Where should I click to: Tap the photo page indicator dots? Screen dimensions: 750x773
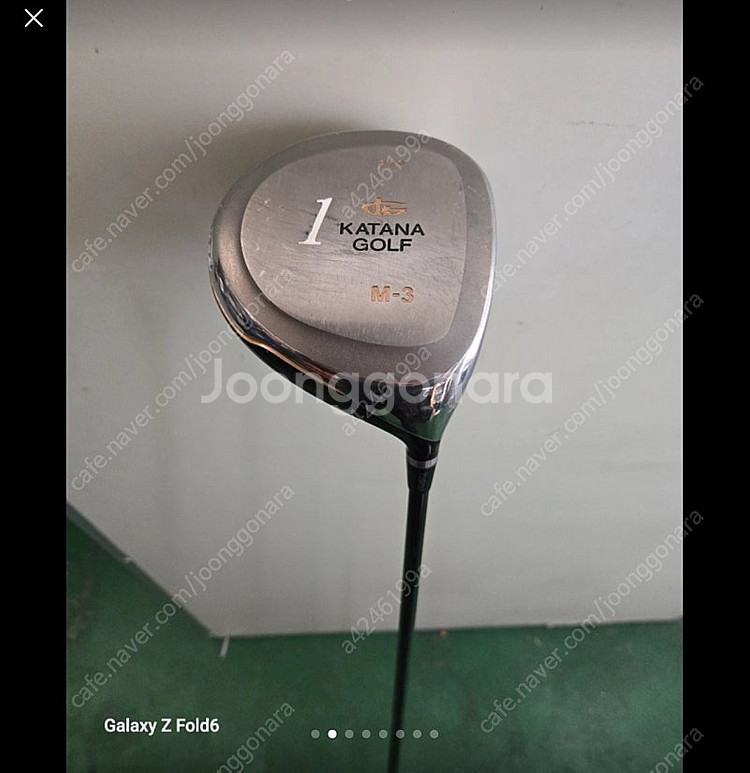coord(374,734)
